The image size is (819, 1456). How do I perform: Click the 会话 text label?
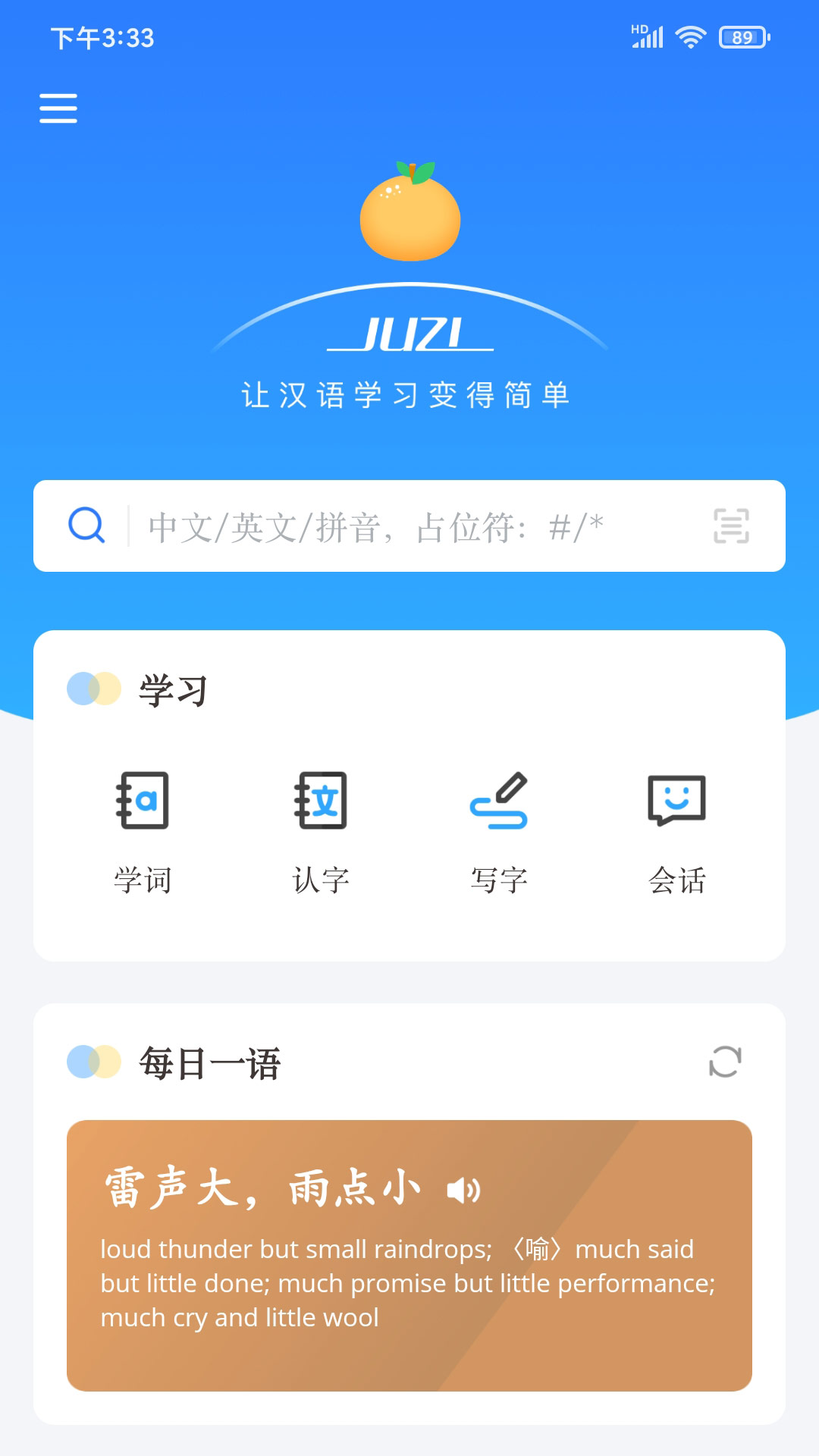click(x=678, y=880)
